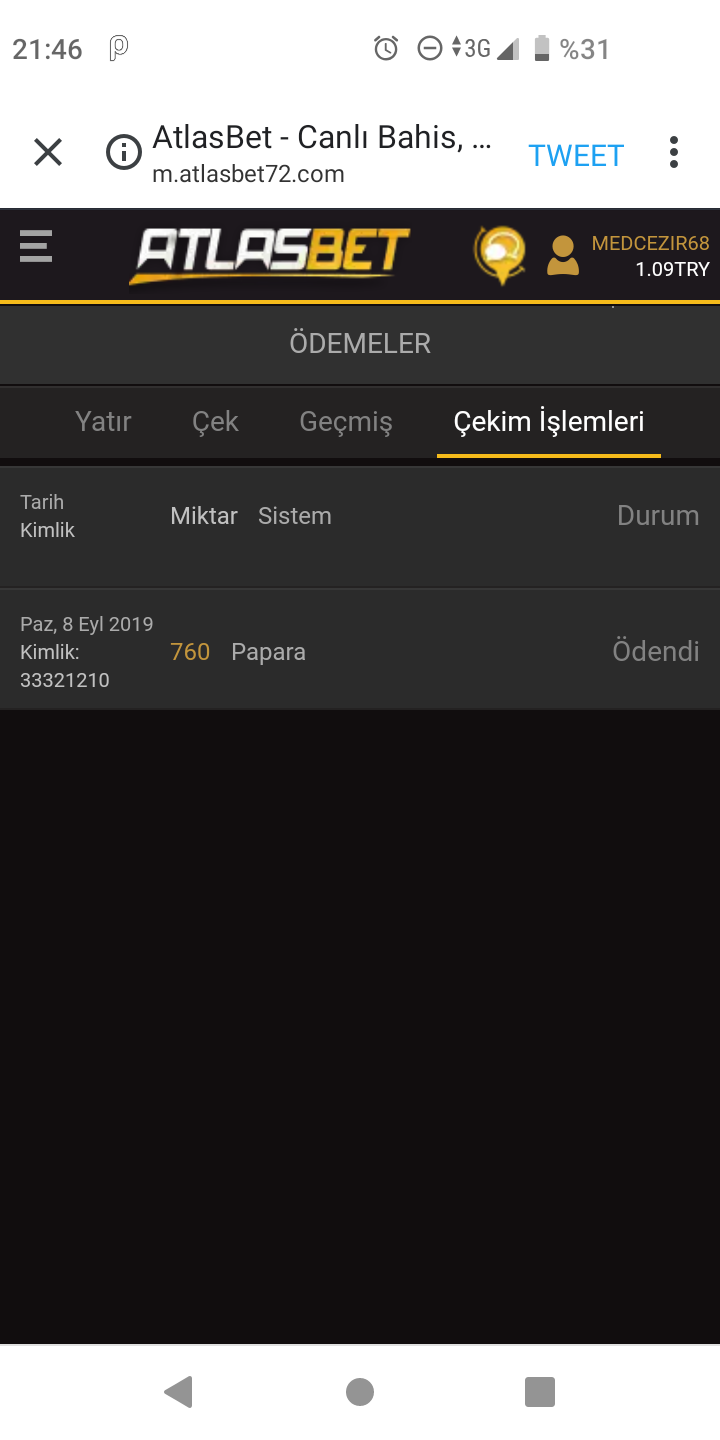Open the MEDCEZIR68 account profile
The width and height of the screenshot is (720, 1440).
pyautogui.click(x=563, y=256)
